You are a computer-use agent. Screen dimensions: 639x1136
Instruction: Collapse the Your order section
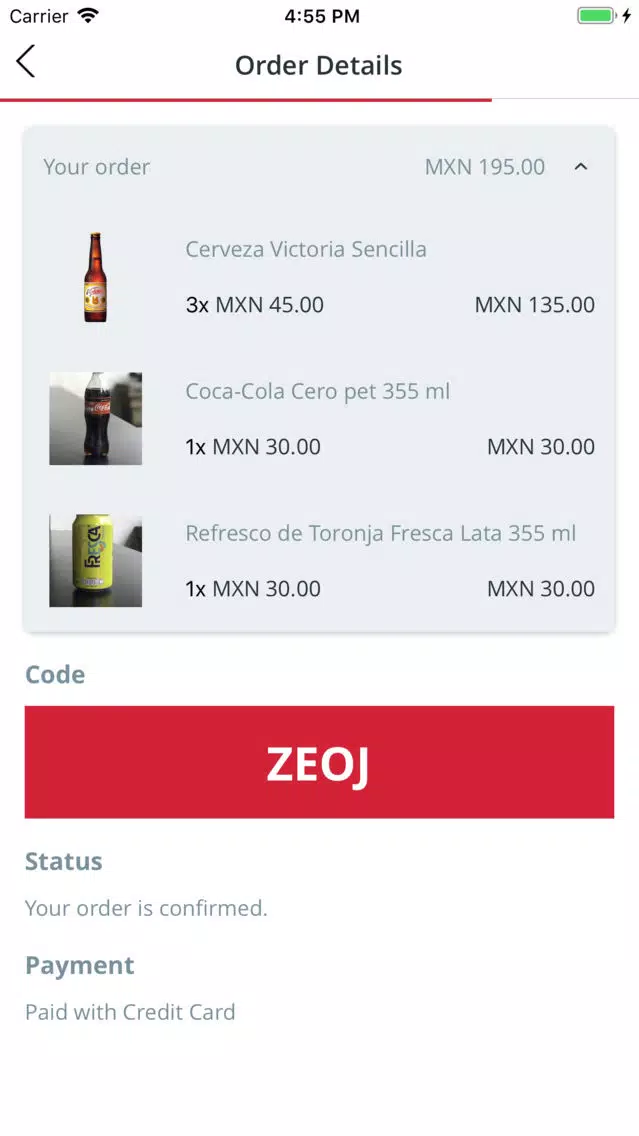click(580, 167)
